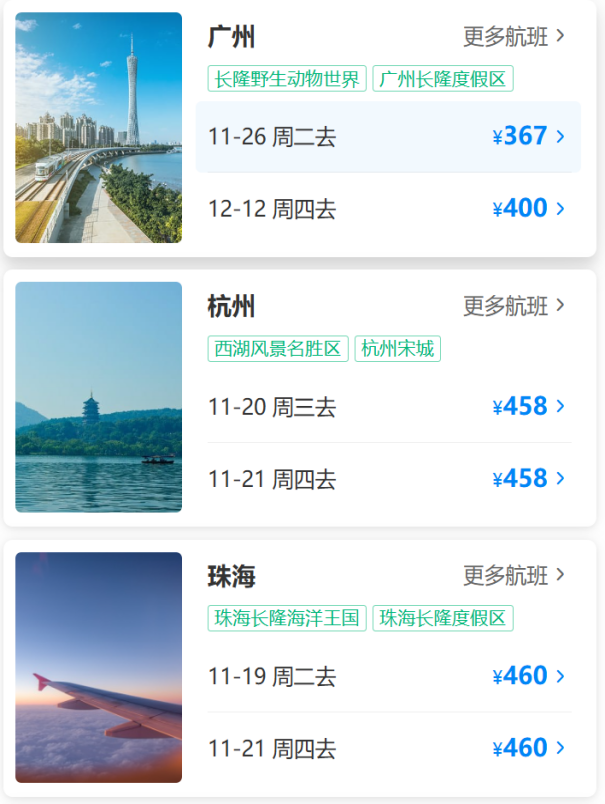The image size is (605, 804).
Task: Tap the 杭州宋城 tag
Action: 397,349
